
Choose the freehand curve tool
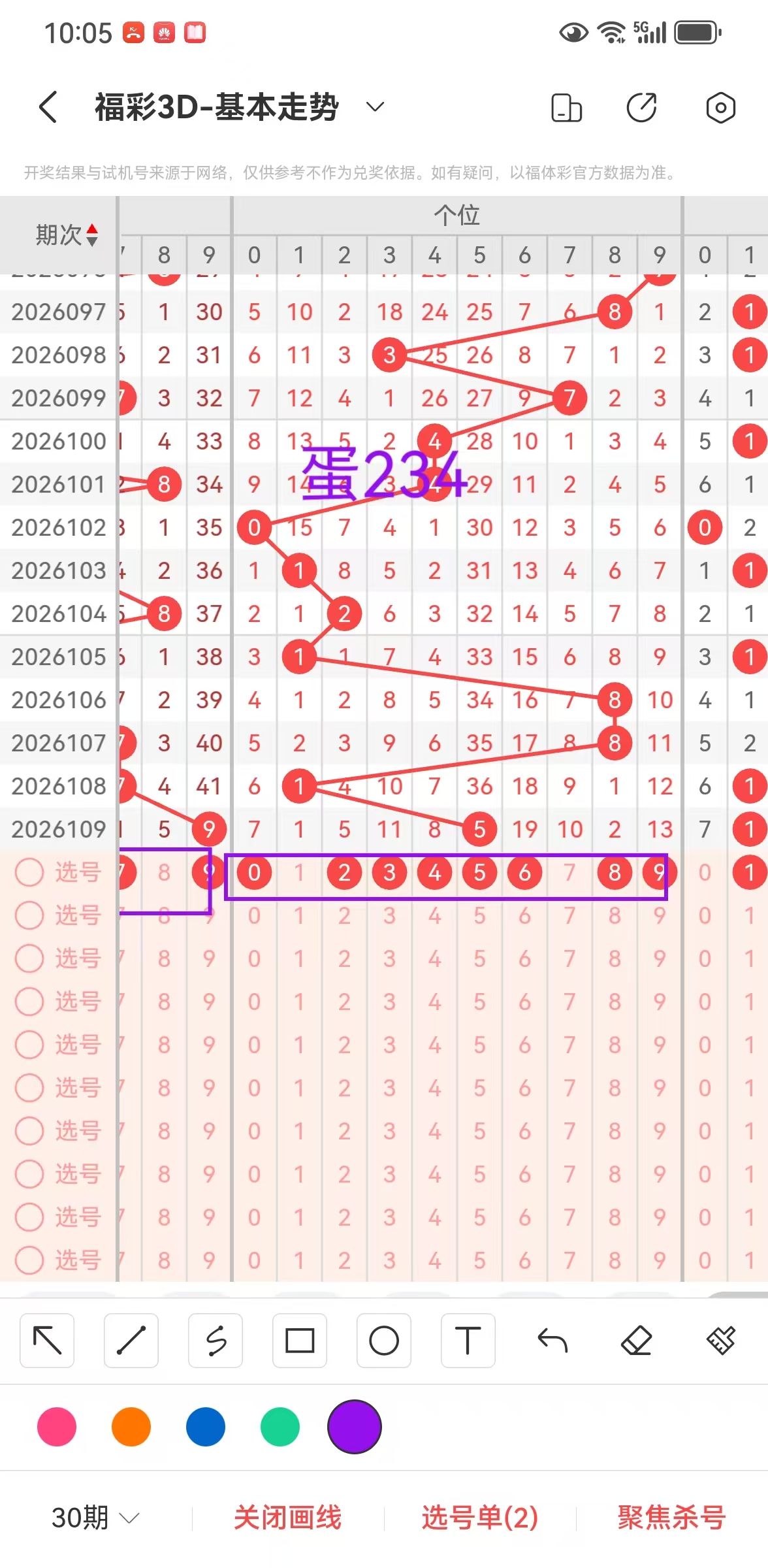pyautogui.click(x=216, y=1341)
